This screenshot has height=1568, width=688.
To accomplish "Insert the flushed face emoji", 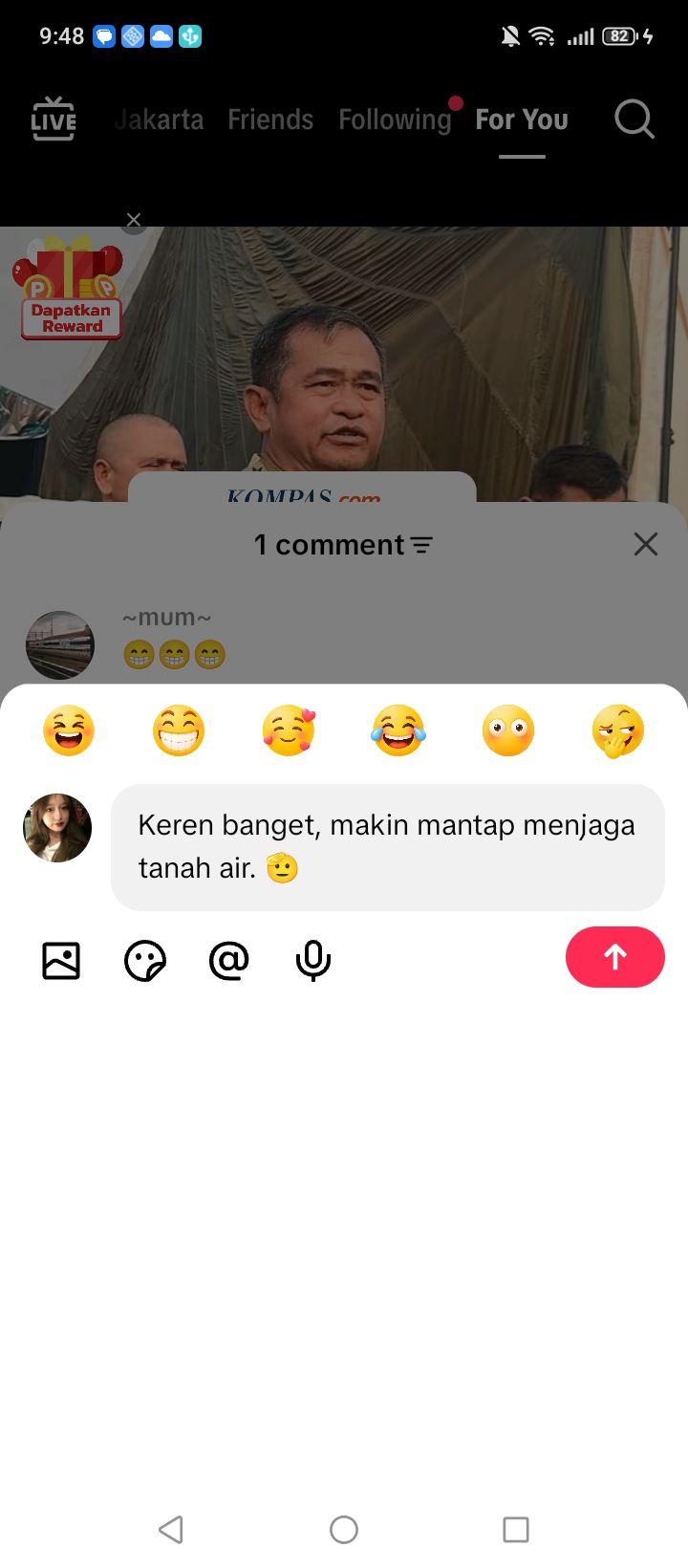I will point(508,731).
